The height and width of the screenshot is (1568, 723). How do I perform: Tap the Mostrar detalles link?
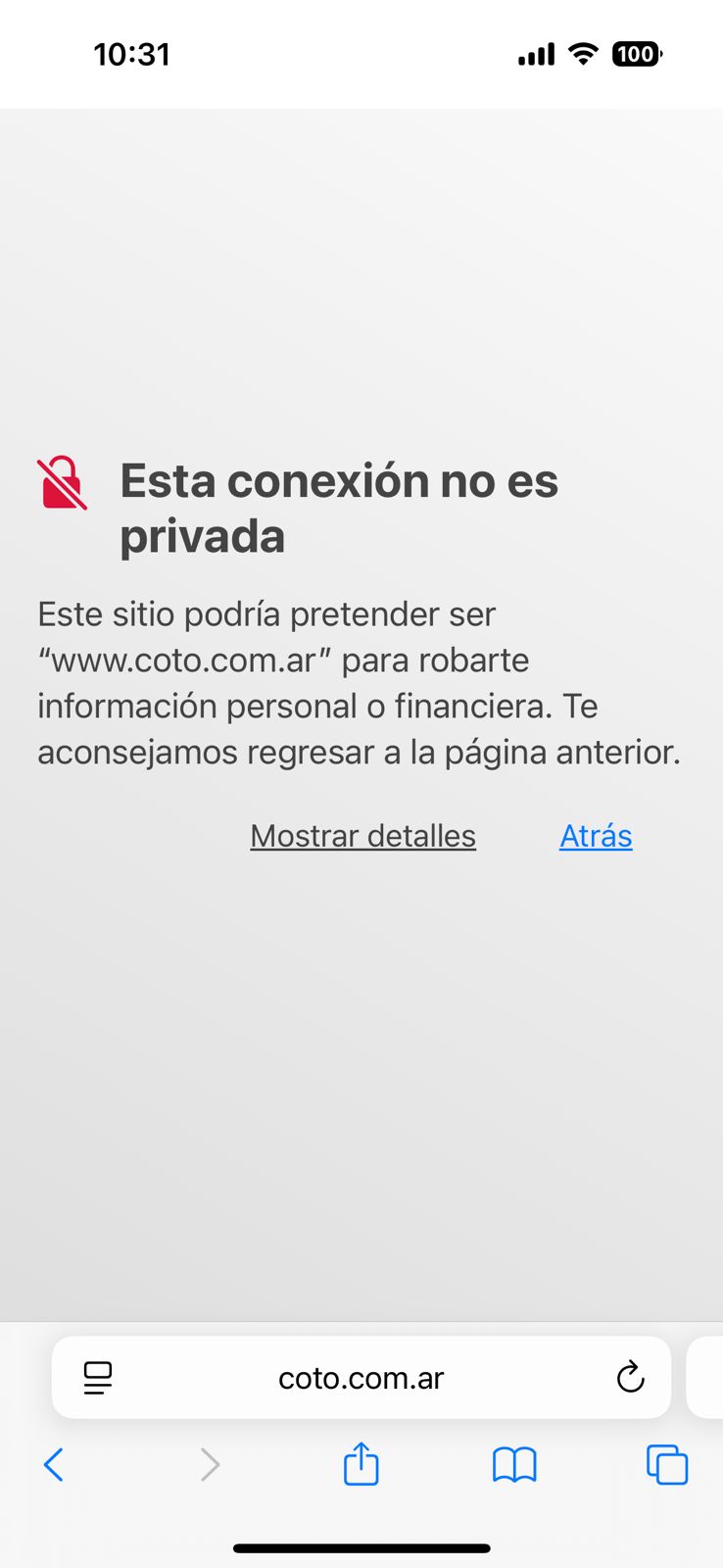pos(362,836)
